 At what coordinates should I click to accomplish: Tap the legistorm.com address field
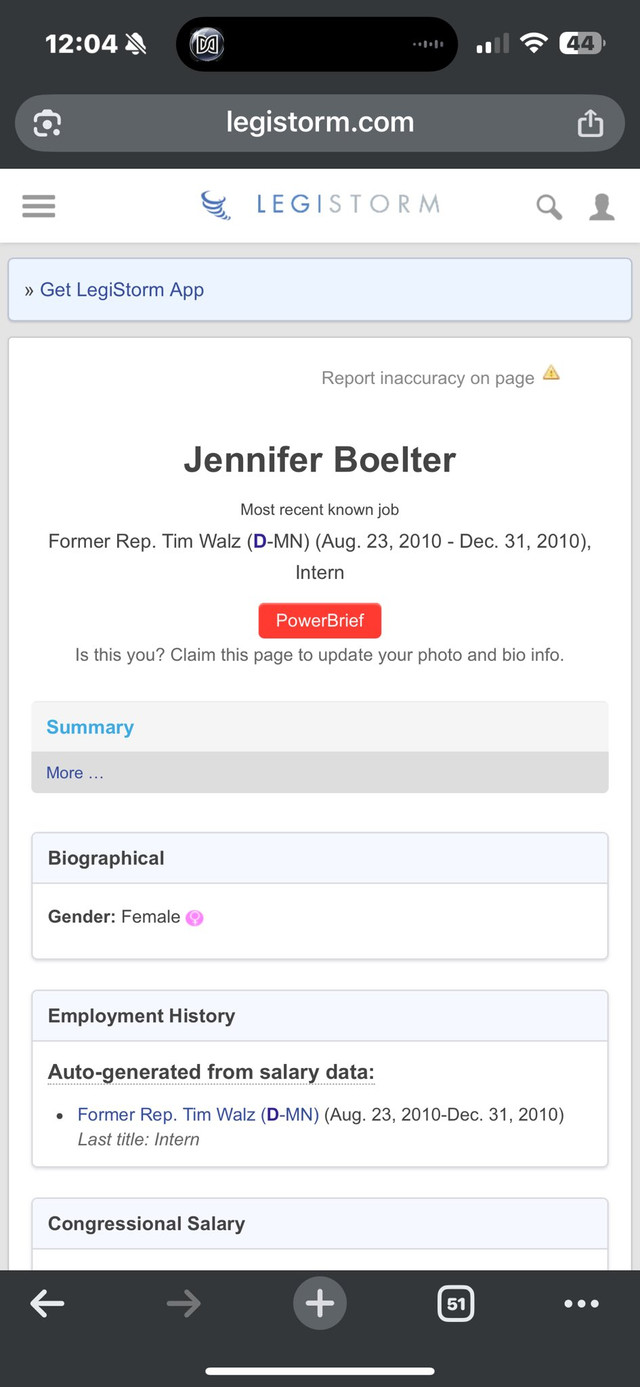click(x=320, y=122)
